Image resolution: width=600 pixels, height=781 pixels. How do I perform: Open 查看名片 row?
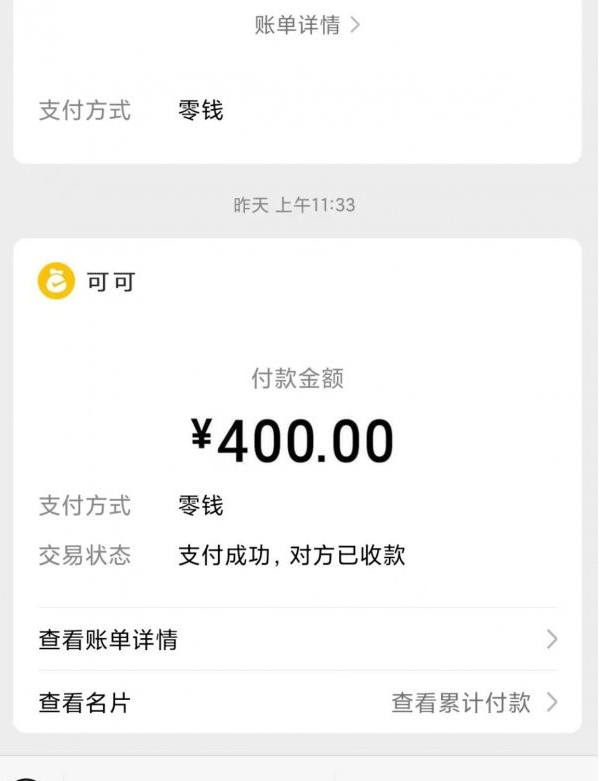coord(85,703)
